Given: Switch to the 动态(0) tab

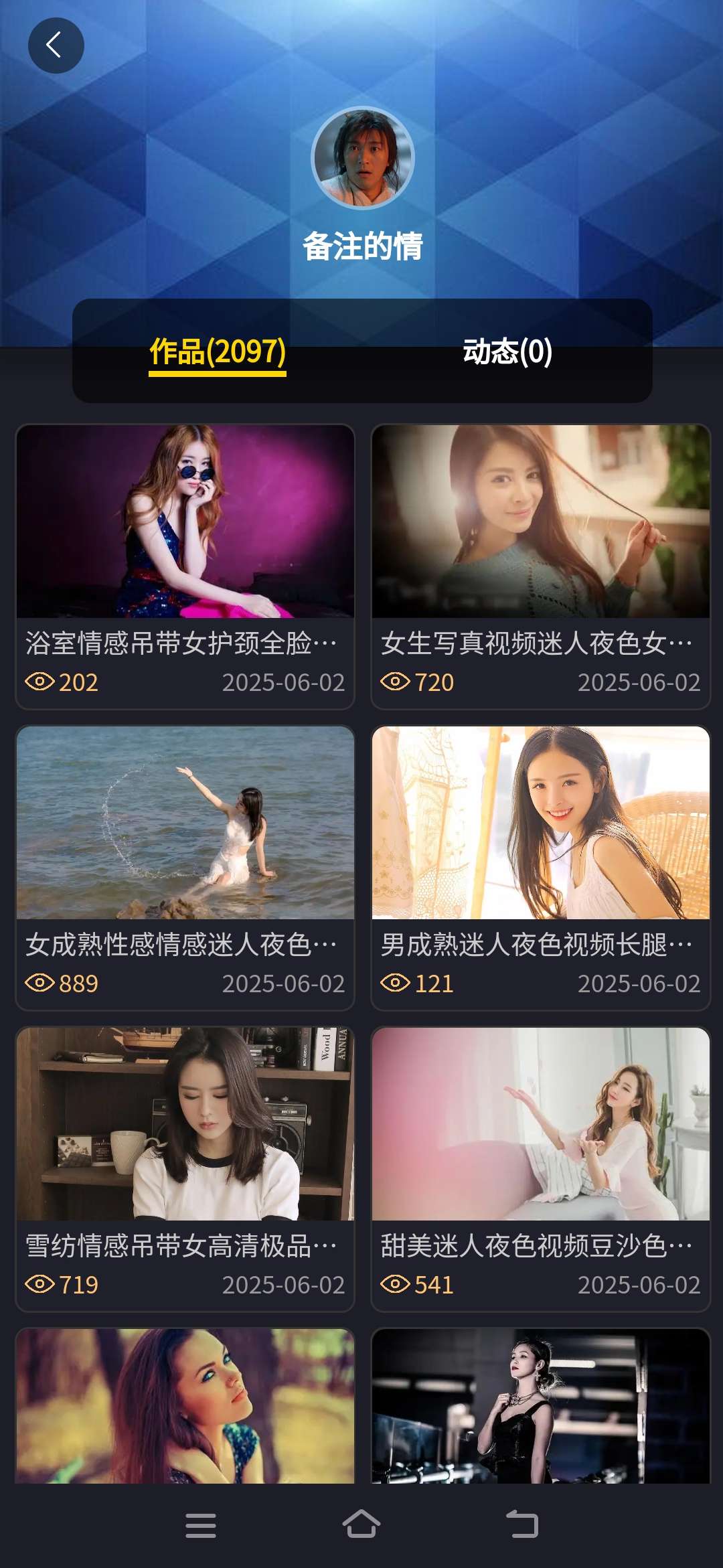Looking at the screenshot, I should pos(507,351).
